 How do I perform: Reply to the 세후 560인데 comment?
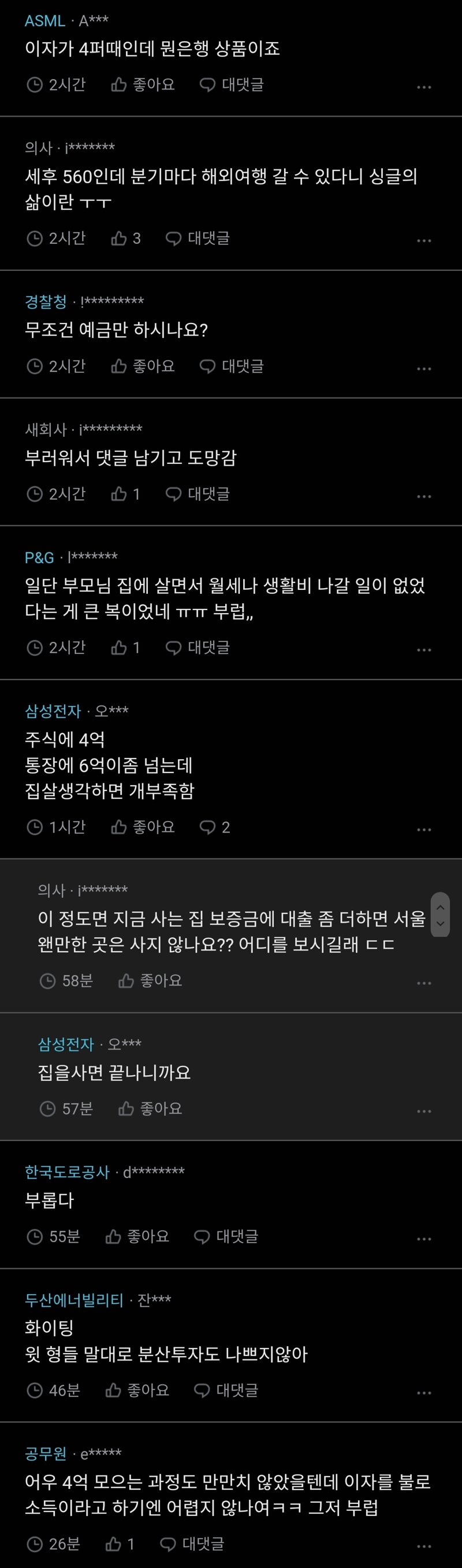198,238
